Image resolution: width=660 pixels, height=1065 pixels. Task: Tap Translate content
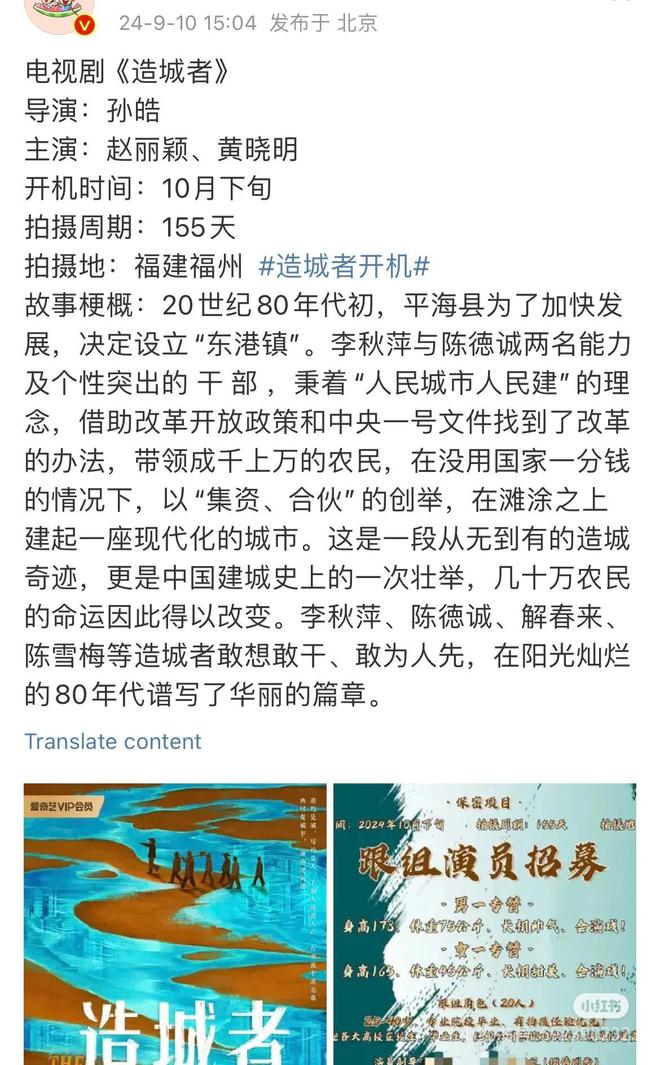click(113, 741)
